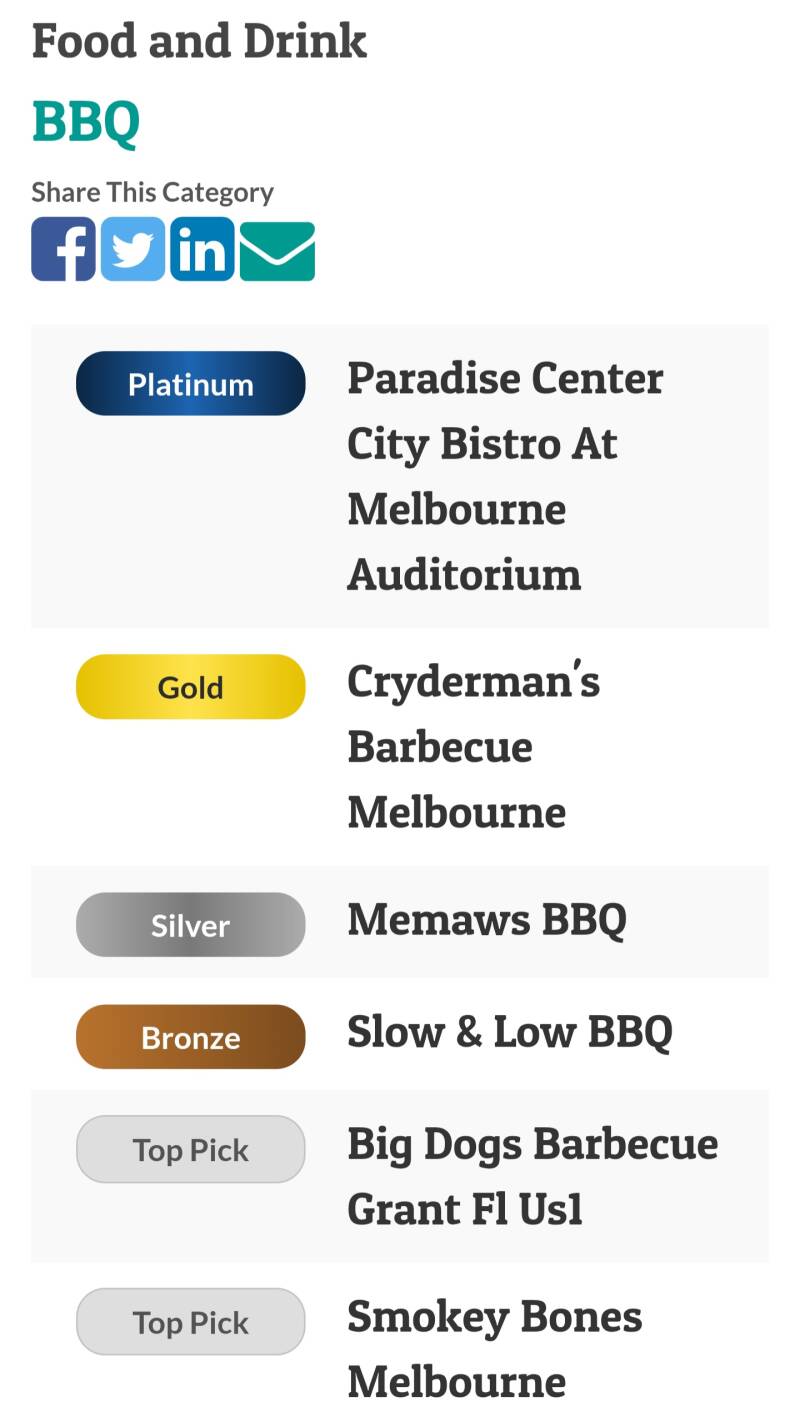This screenshot has height=1412, width=800.
Task: Share this category on Facebook
Action: pos(63,249)
